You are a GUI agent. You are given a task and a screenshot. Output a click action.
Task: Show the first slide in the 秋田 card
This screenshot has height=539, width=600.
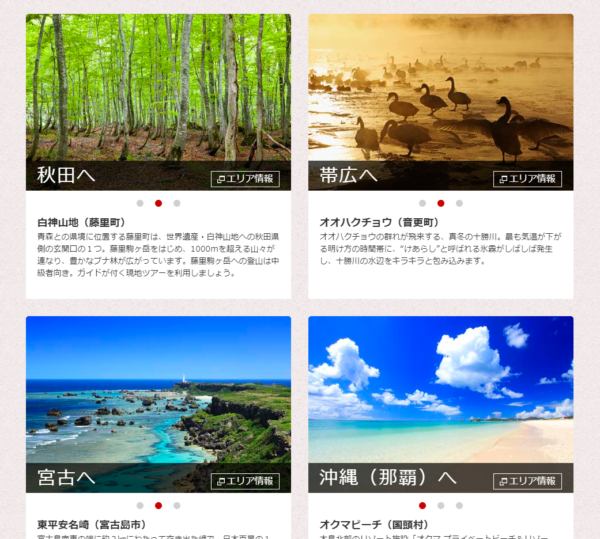point(140,203)
